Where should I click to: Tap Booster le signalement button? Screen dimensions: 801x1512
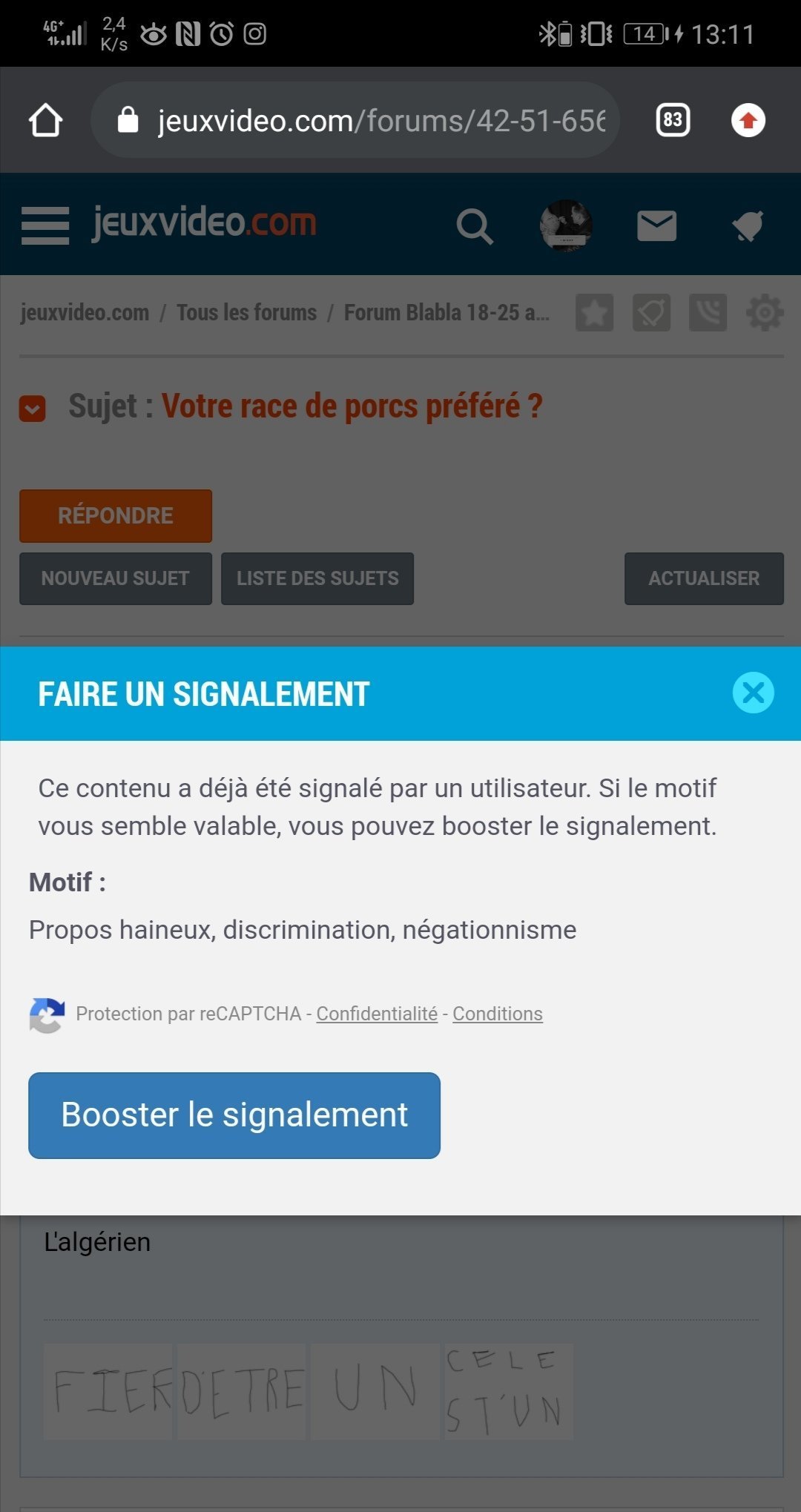click(x=234, y=1115)
